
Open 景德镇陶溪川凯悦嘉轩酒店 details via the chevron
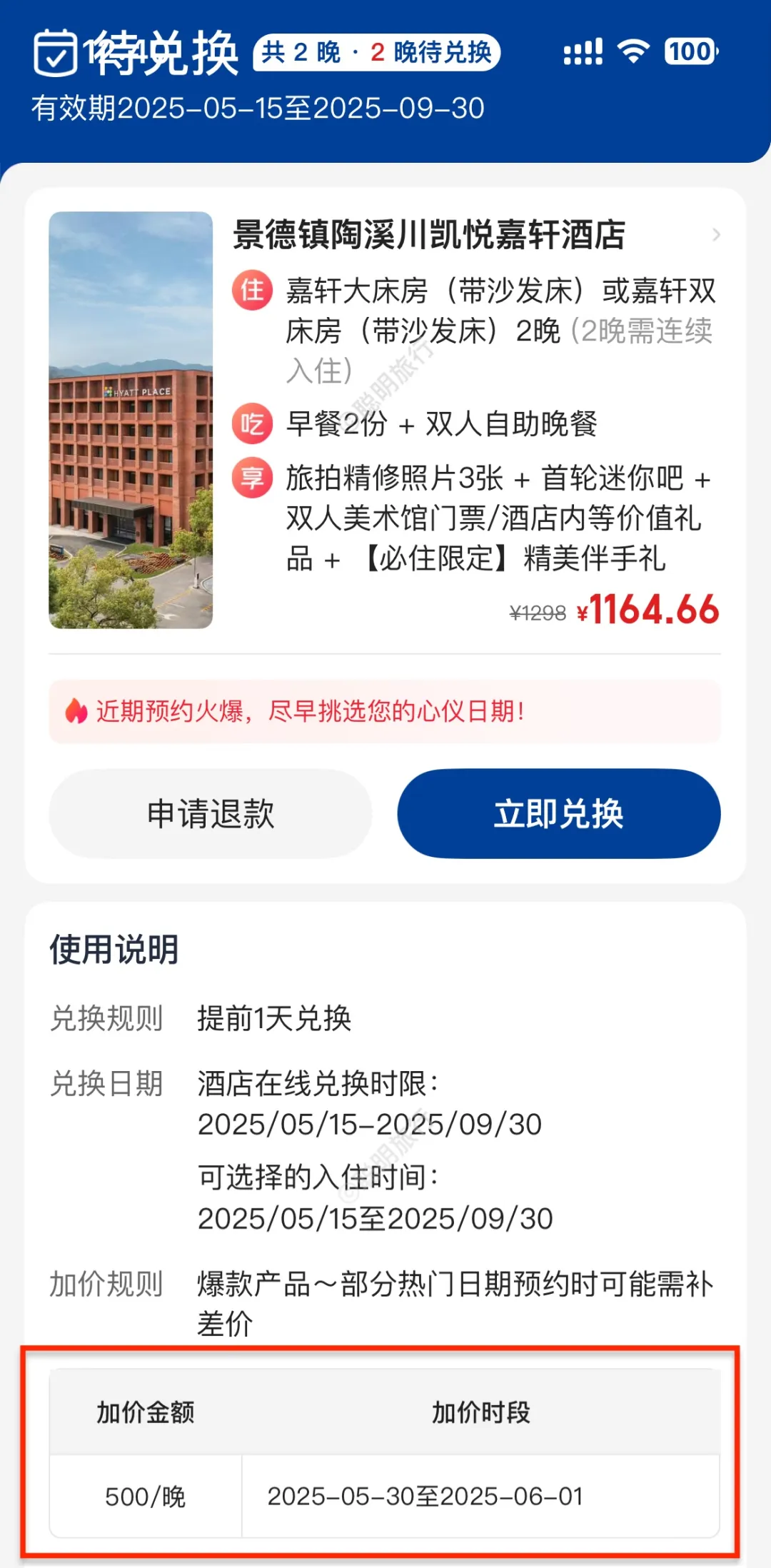[716, 235]
